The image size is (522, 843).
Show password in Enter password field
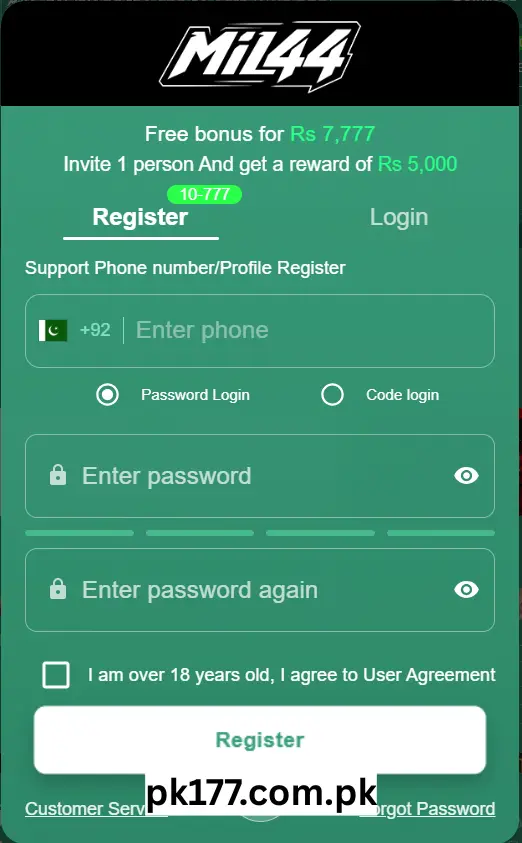pos(466,476)
